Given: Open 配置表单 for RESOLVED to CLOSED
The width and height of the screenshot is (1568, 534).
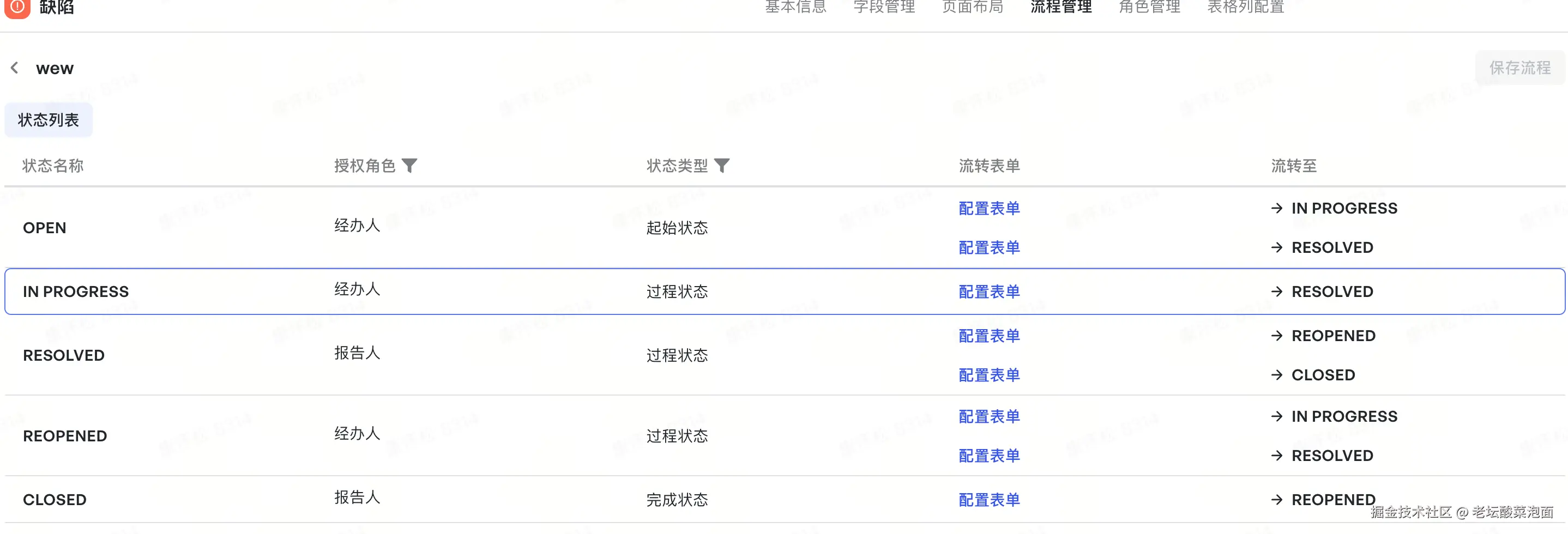Looking at the screenshot, I should [x=989, y=375].
